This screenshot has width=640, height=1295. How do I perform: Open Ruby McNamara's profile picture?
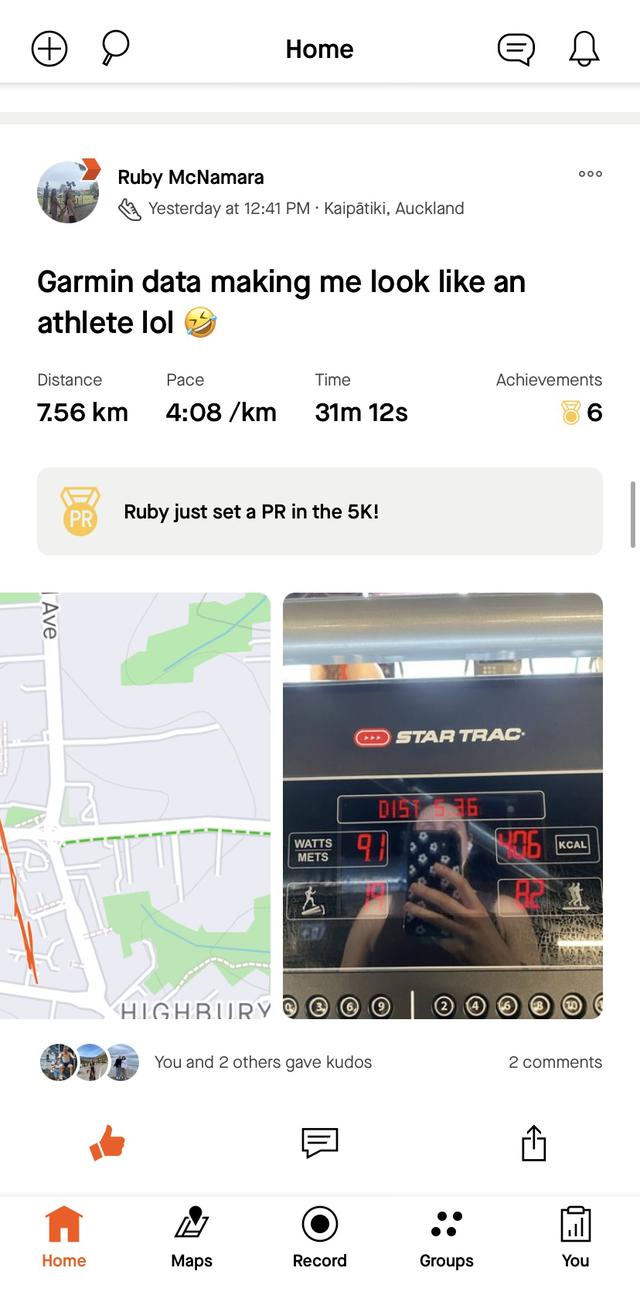point(68,191)
